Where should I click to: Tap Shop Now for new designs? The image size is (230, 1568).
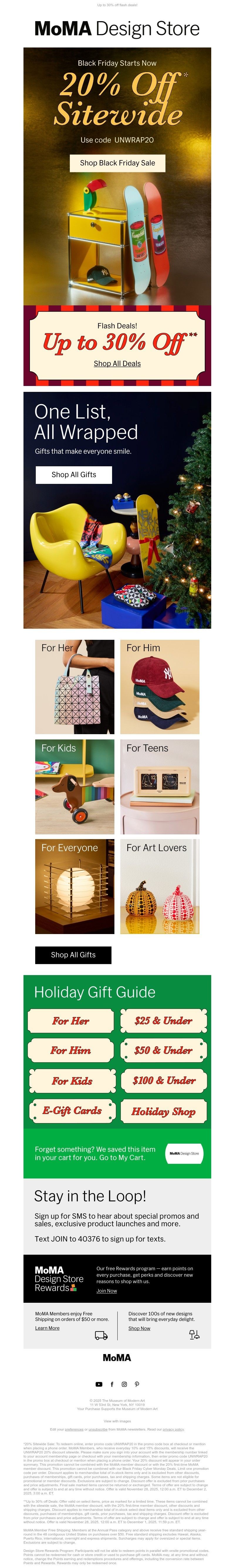pyautogui.click(x=139, y=1328)
